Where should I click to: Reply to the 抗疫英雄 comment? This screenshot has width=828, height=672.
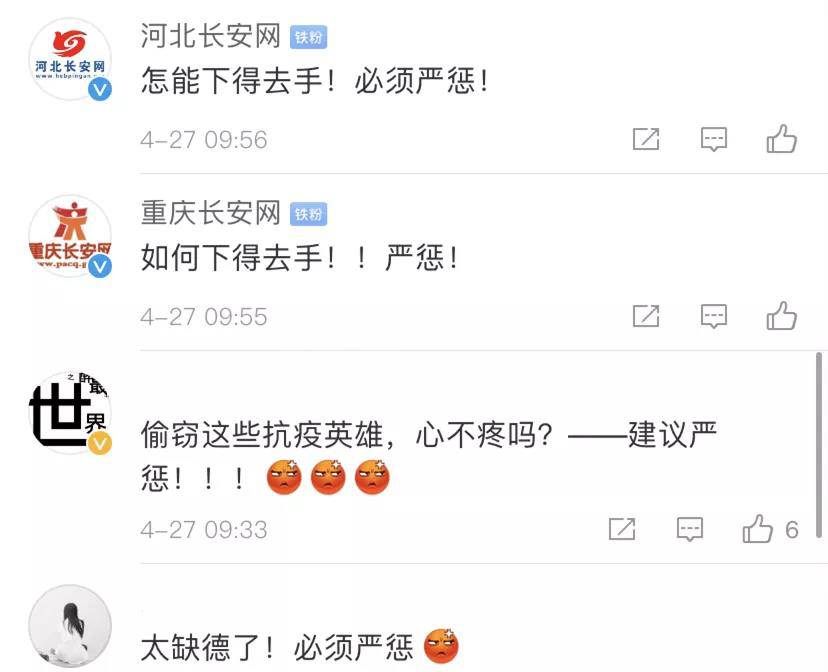pos(689,529)
